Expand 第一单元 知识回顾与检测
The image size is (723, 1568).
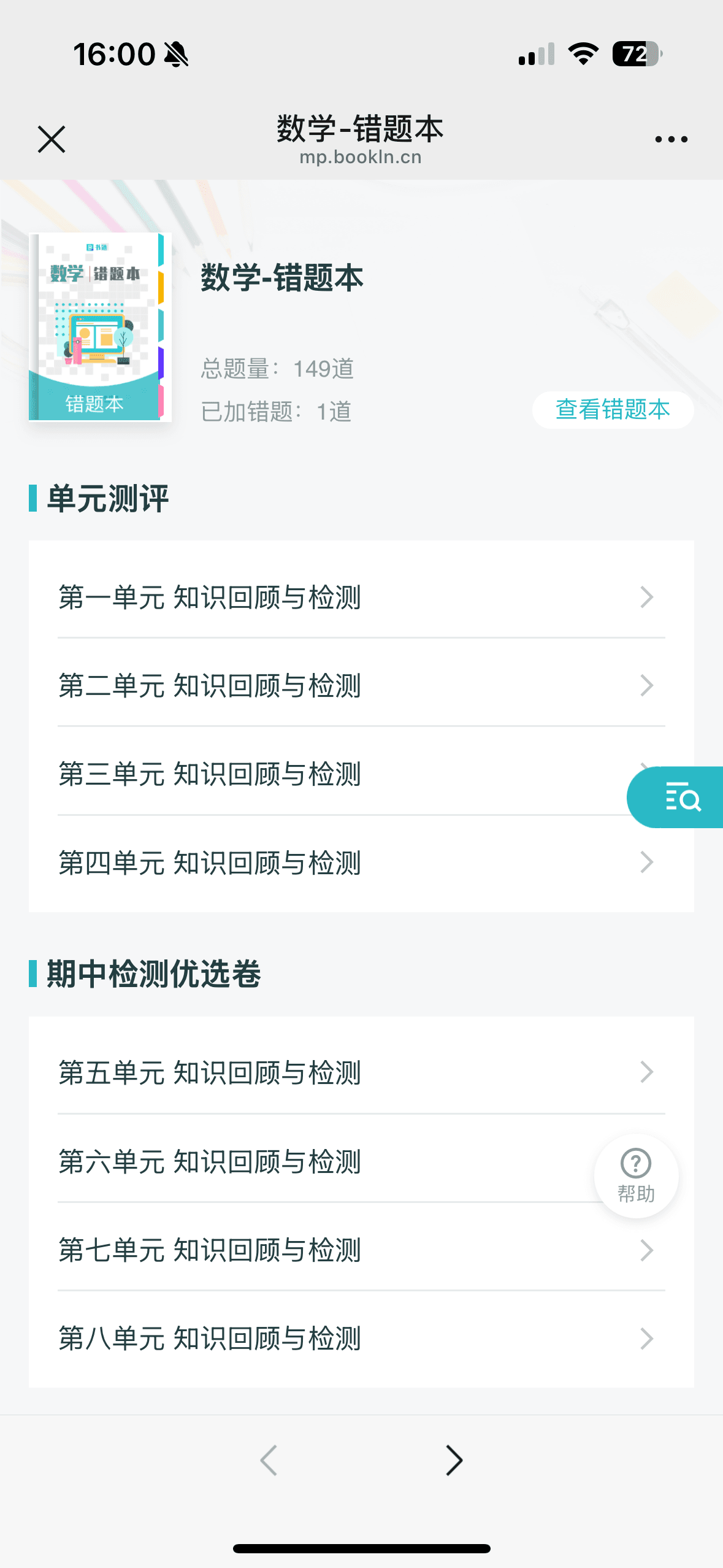pyautogui.click(x=361, y=598)
